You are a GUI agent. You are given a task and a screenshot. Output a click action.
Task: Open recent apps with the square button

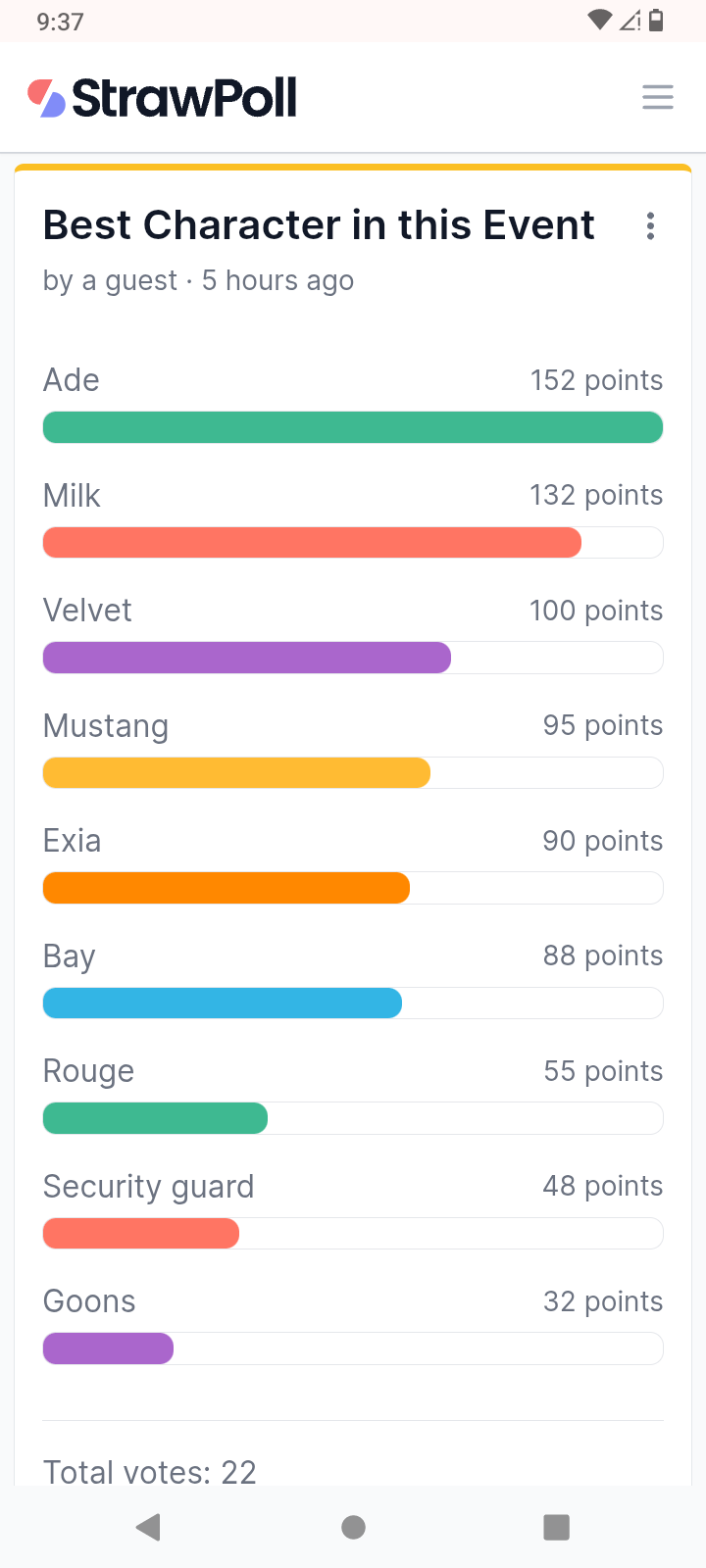point(557,1527)
